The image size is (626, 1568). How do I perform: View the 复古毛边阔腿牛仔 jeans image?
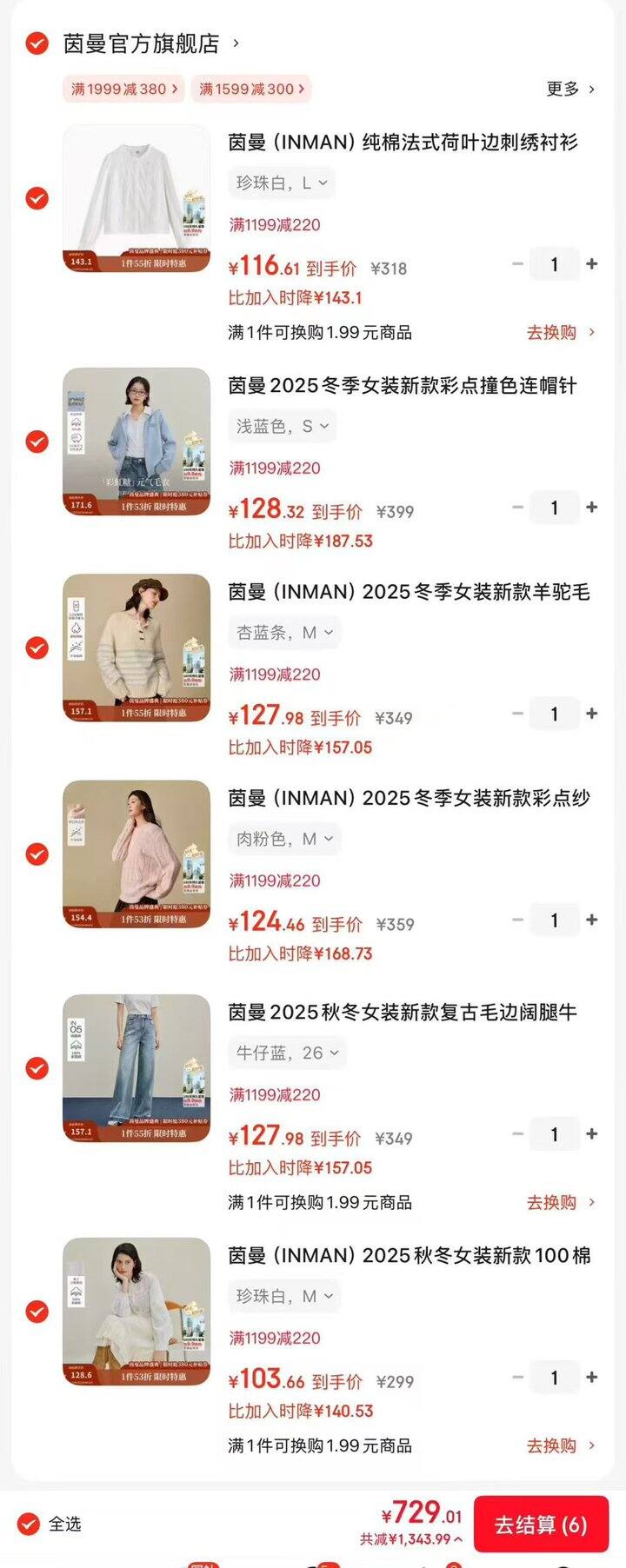tap(137, 1067)
